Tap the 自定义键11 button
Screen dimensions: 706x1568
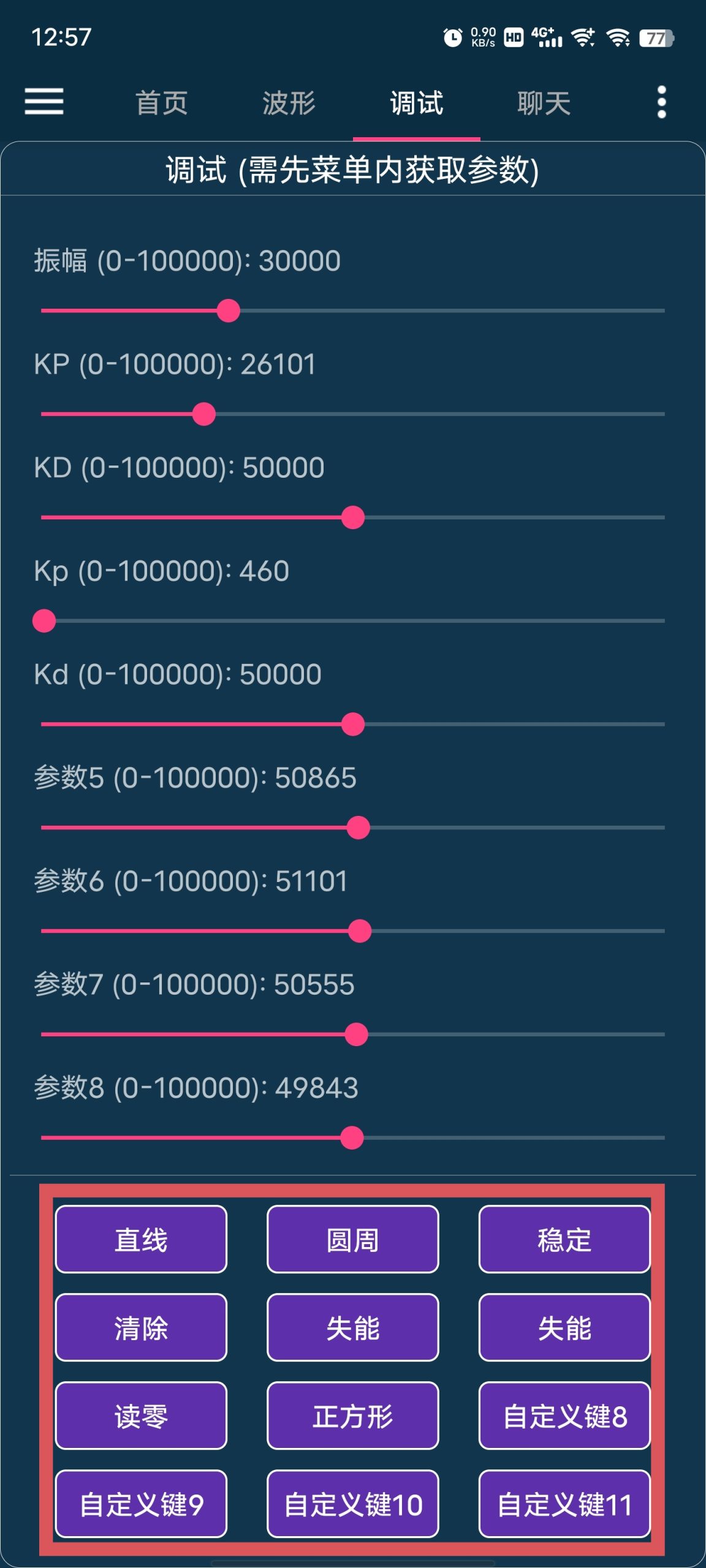(x=564, y=1504)
